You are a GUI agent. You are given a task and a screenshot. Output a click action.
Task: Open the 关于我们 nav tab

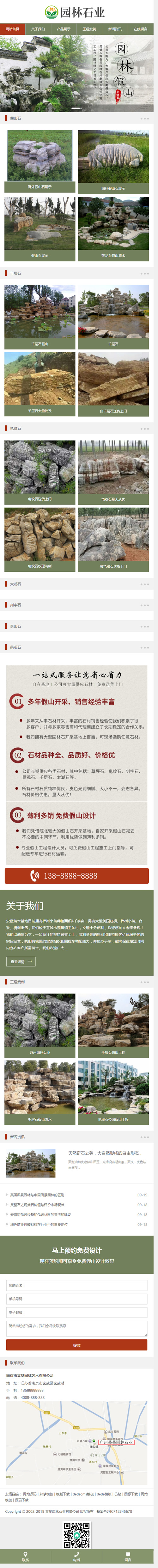tap(38, 29)
